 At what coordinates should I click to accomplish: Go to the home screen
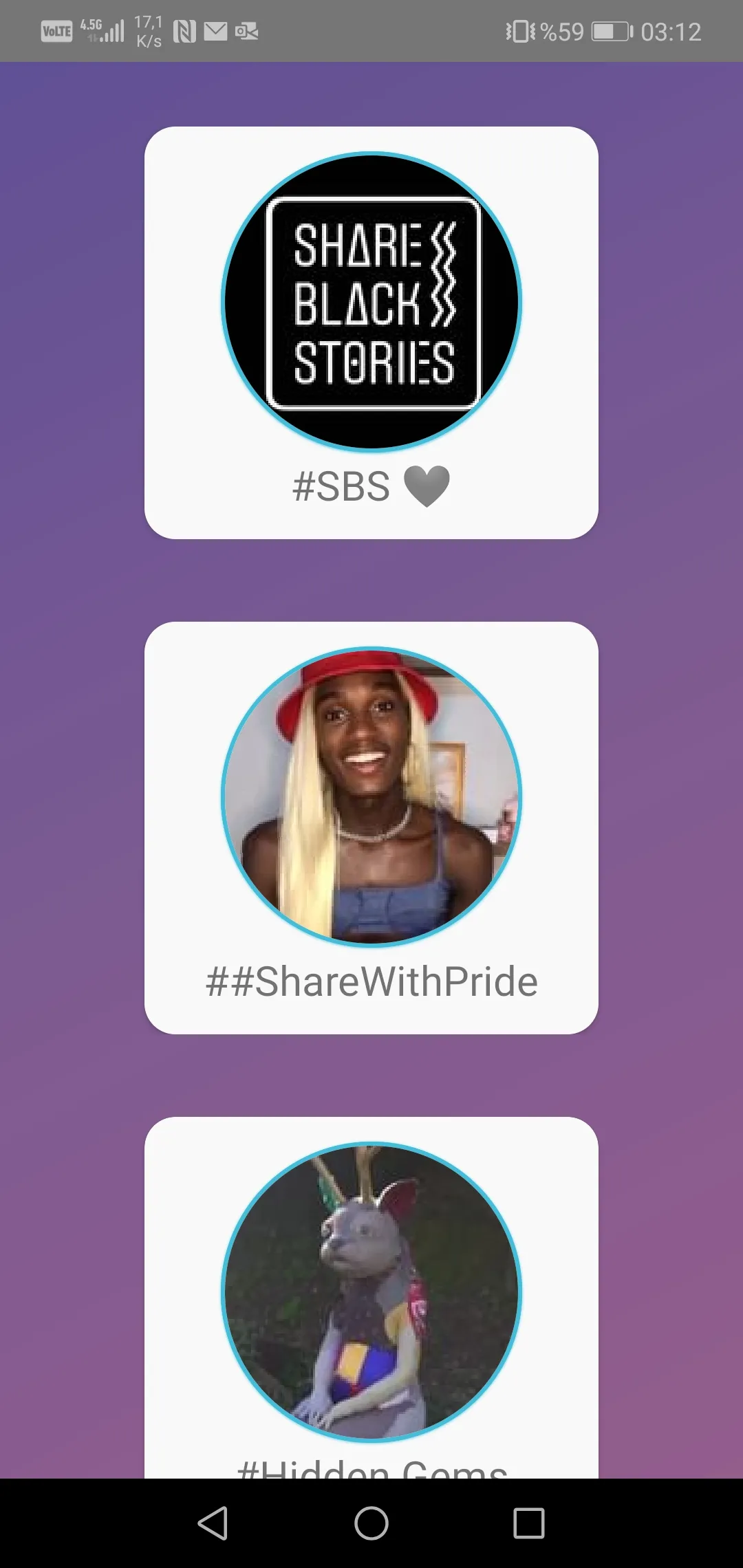tap(371, 1523)
